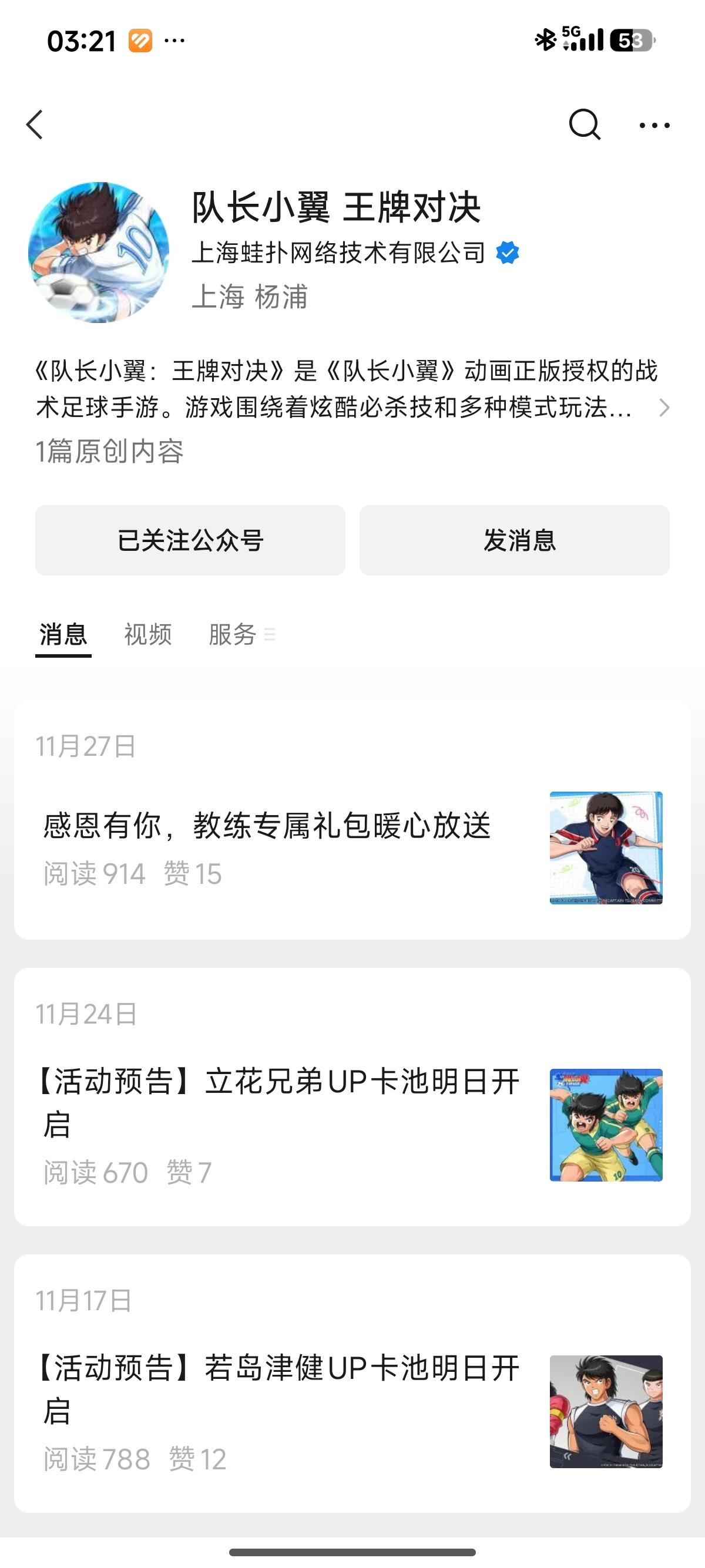
Task: Go back using the top-left arrow
Action: pos(35,125)
